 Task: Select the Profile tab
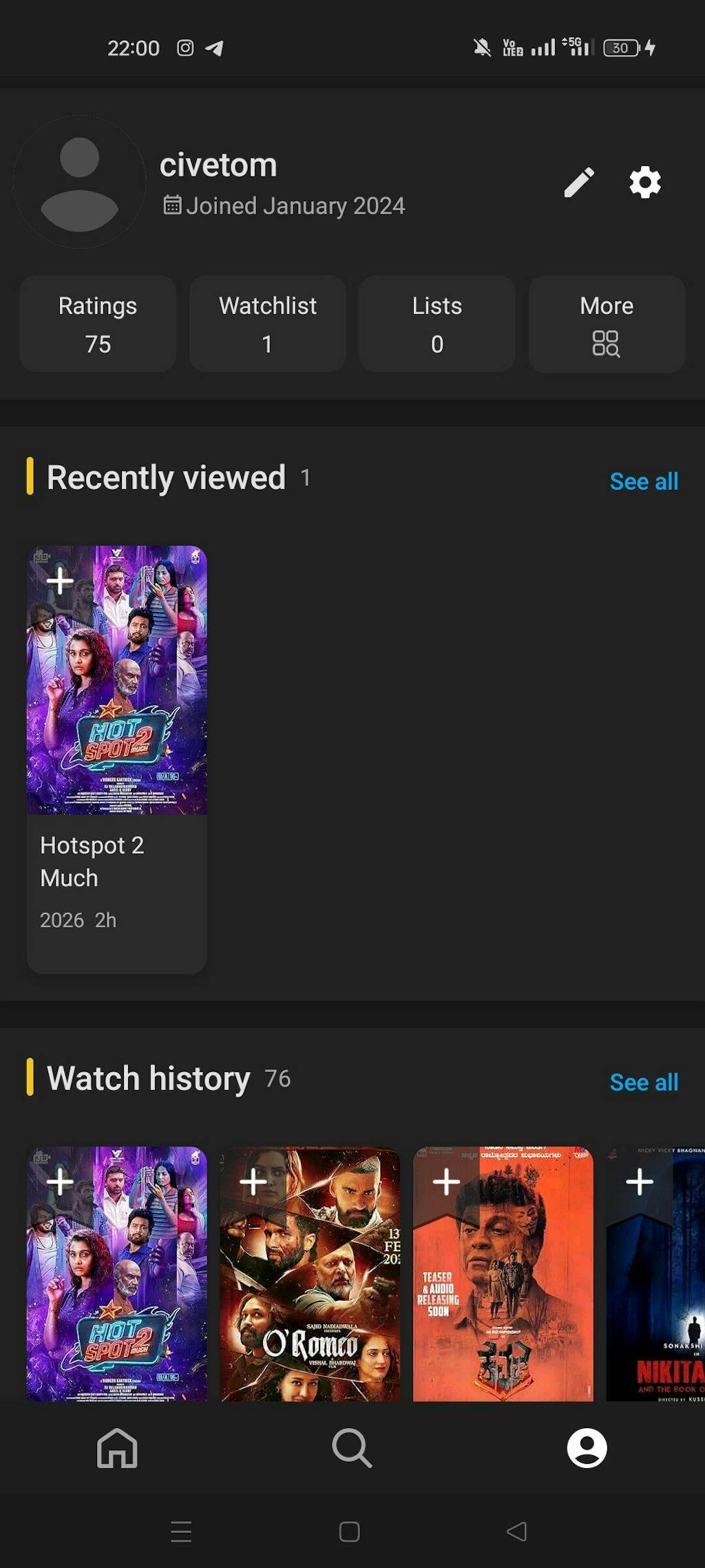(x=587, y=1447)
